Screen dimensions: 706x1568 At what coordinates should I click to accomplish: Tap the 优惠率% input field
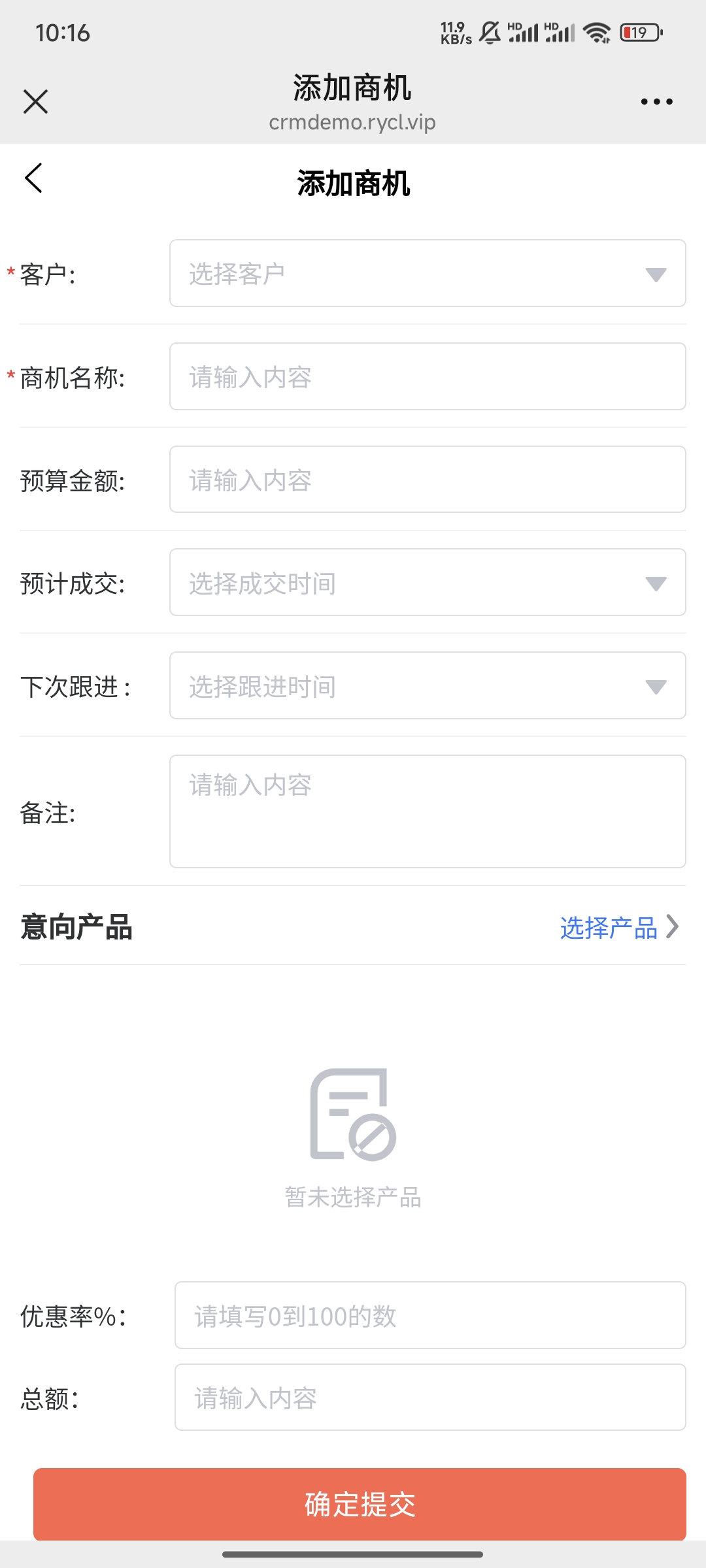[x=430, y=1315]
